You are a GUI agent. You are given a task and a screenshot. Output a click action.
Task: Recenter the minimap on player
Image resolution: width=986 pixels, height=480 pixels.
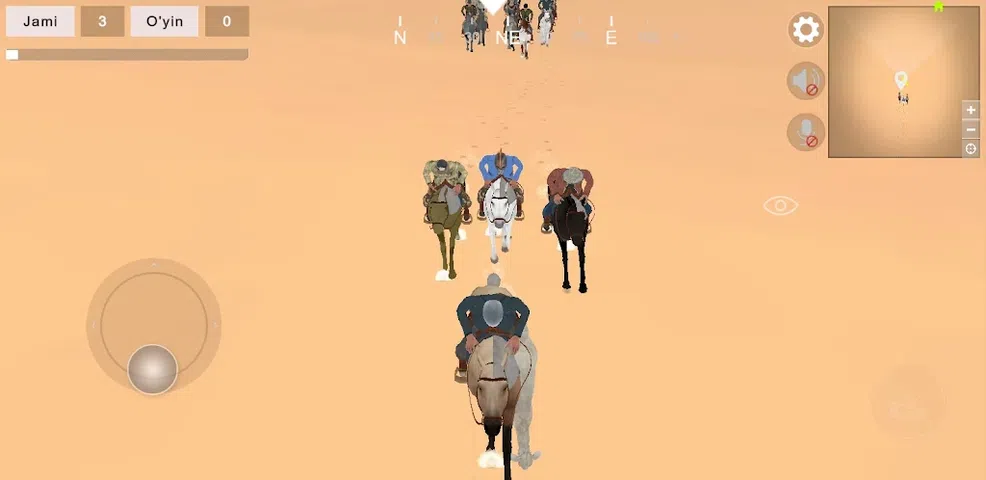coord(970,149)
